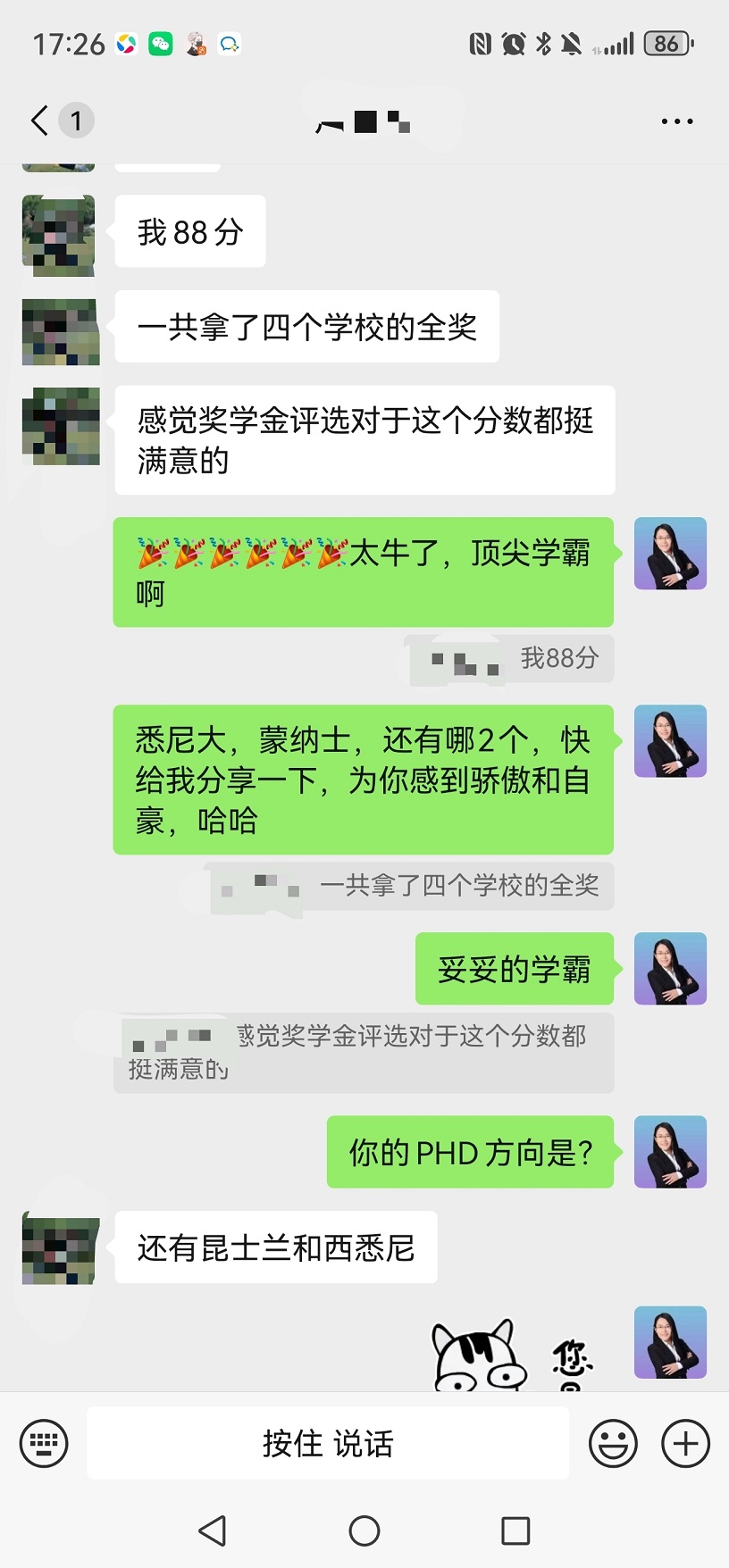This screenshot has height=1568, width=729.
Task: Open the chat info overflow menu
Action: pos(676,121)
